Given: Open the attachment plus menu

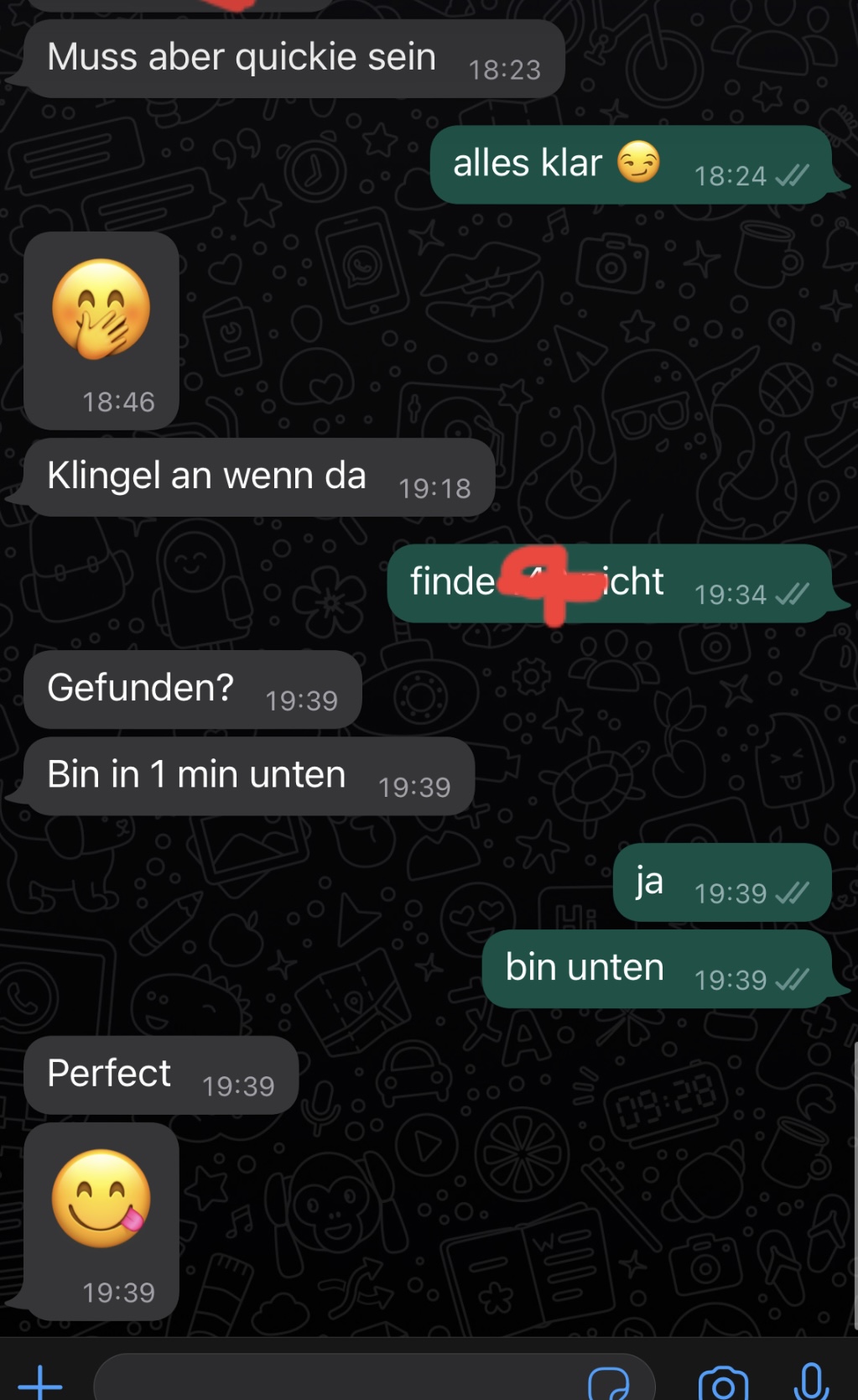Looking at the screenshot, I should click(39, 1381).
